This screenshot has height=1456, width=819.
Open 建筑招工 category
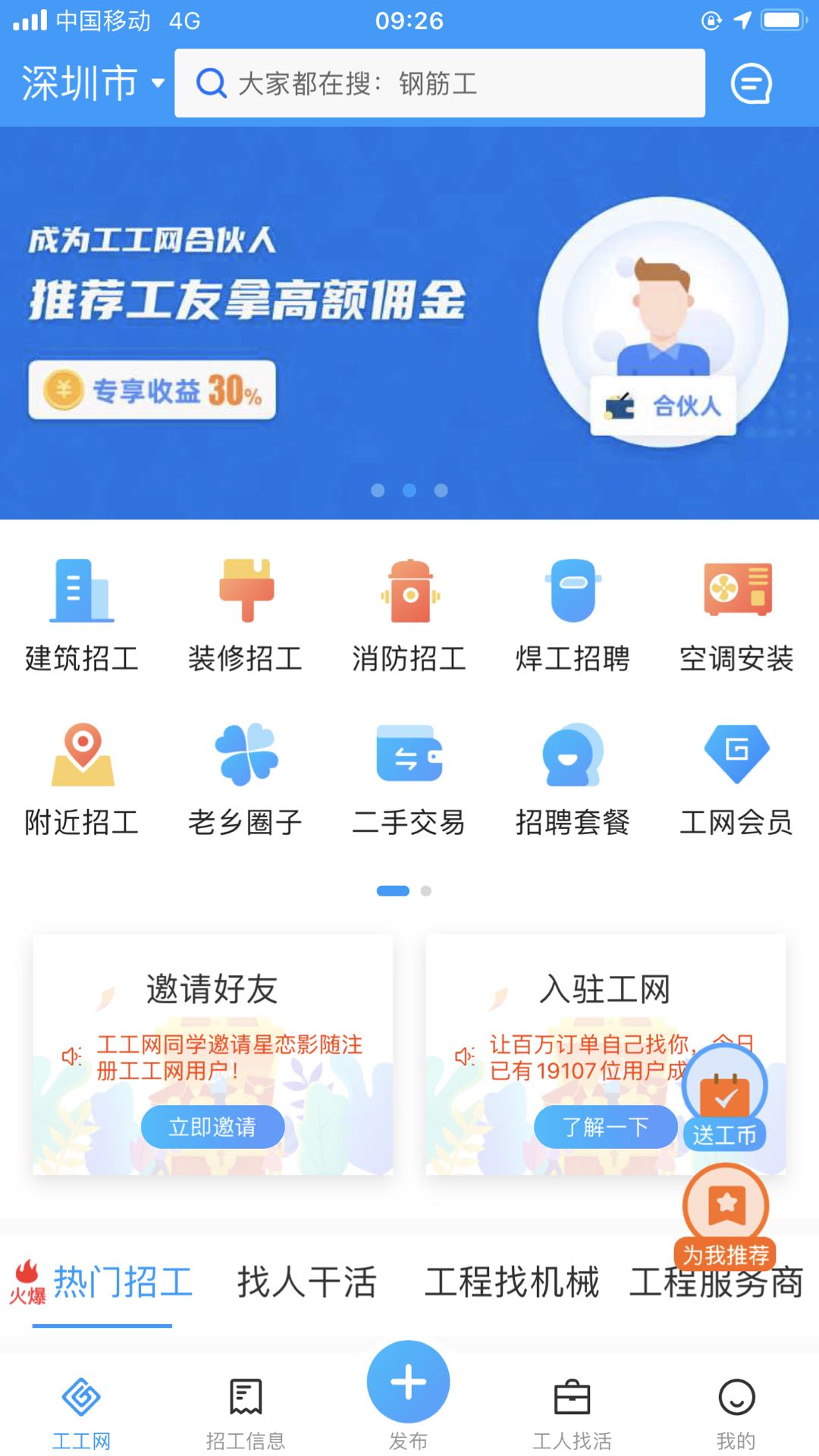coord(82,616)
